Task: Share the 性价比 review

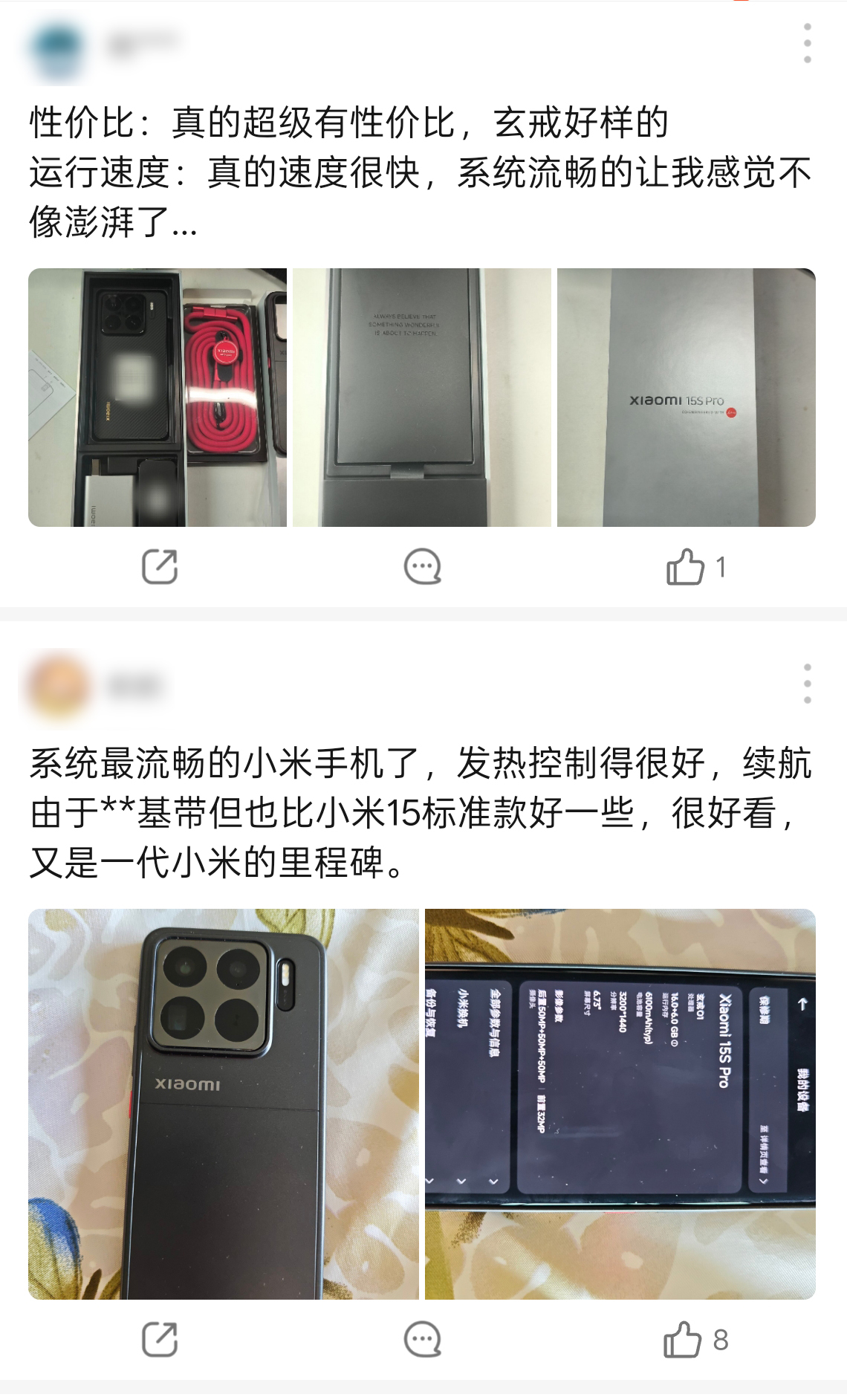Action: (x=160, y=567)
